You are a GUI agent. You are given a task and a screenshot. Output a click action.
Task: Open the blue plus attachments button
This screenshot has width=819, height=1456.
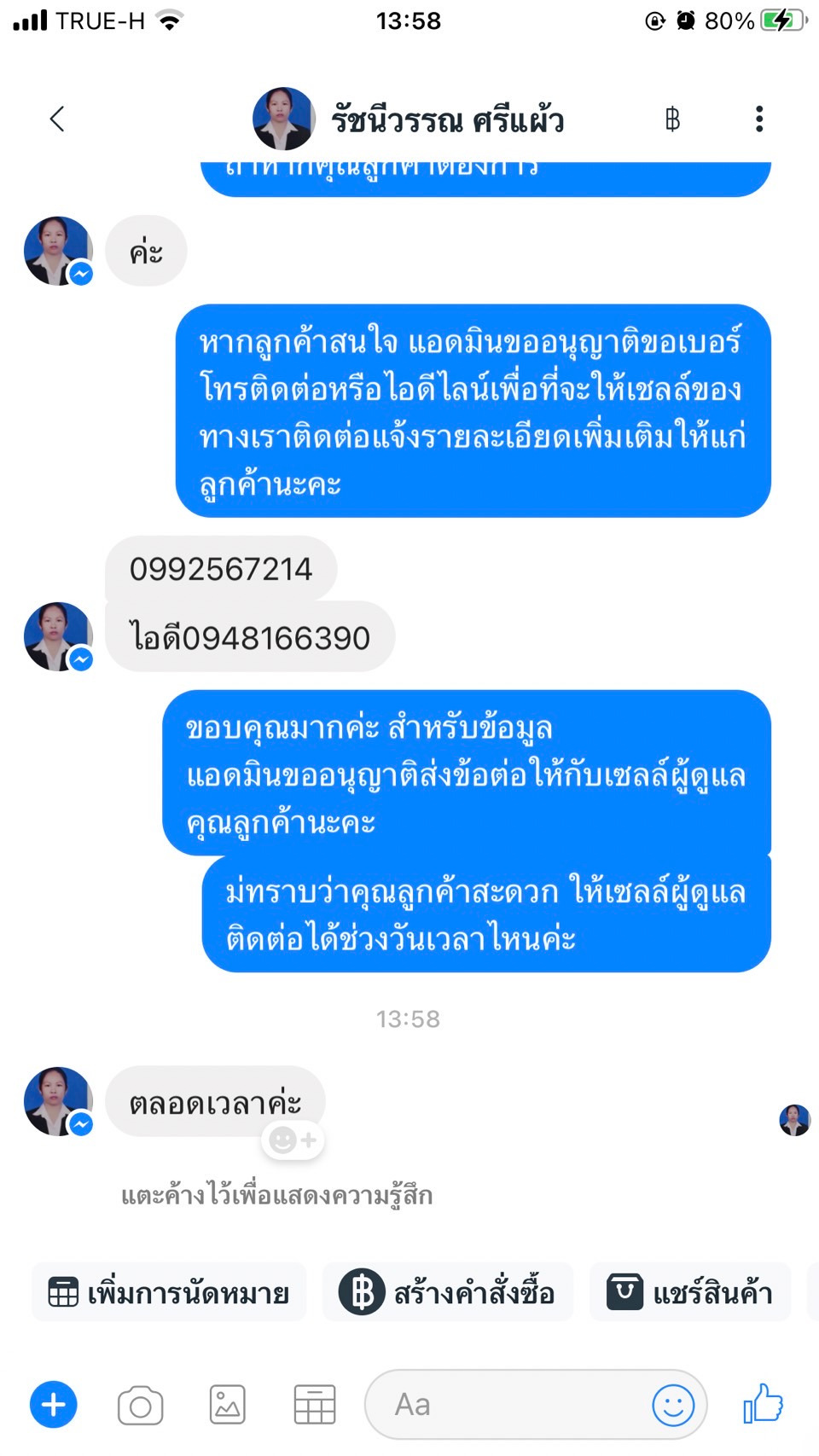pos(54,1404)
